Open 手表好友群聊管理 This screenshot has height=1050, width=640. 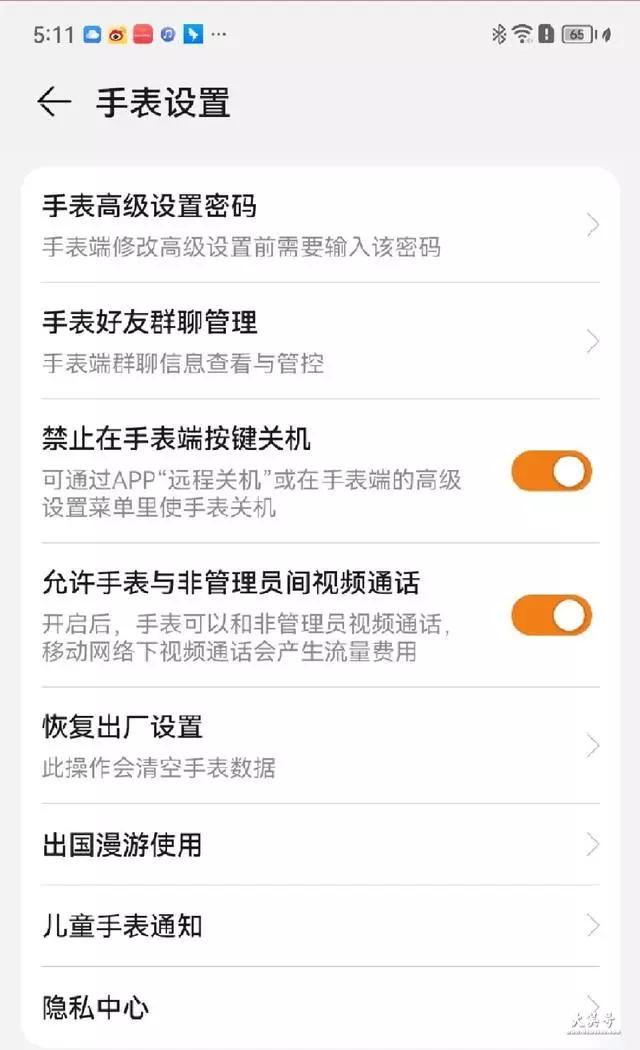[x=320, y=341]
